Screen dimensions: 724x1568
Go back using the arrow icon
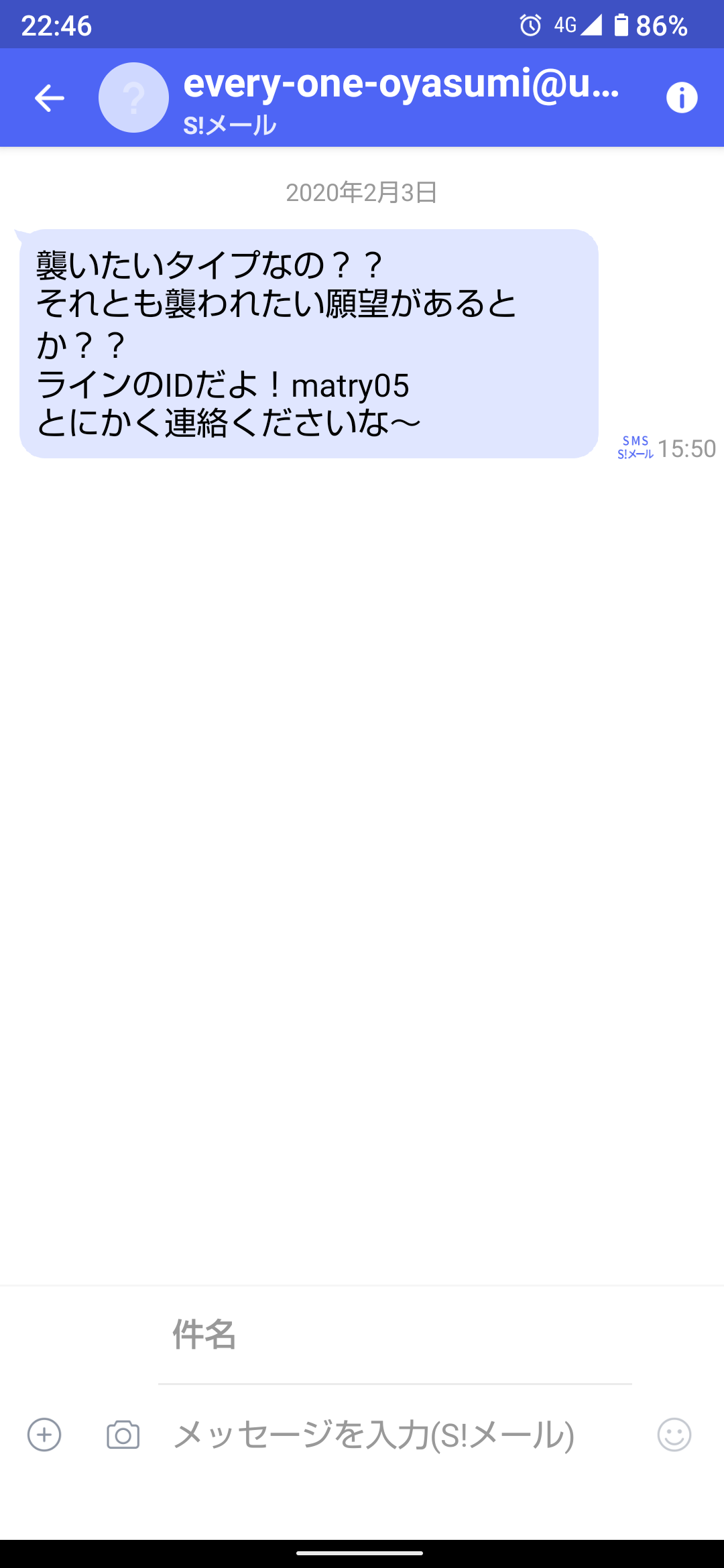49,98
